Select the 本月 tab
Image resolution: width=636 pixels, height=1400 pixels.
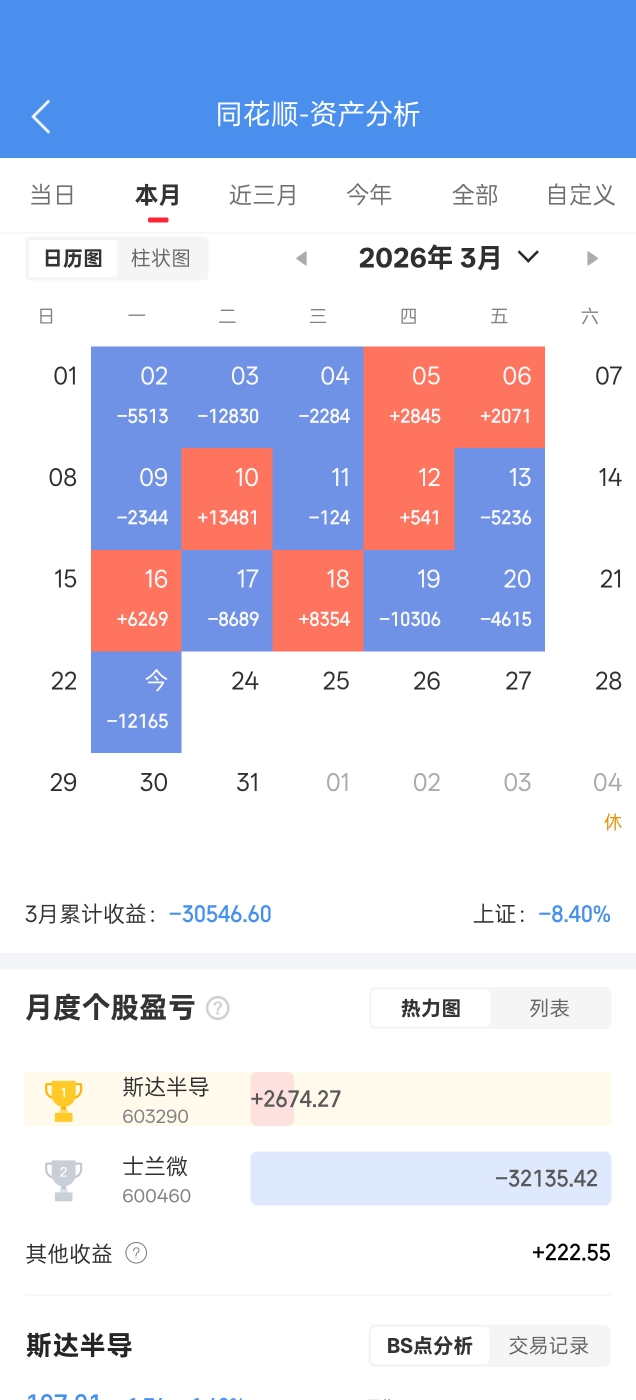(158, 195)
